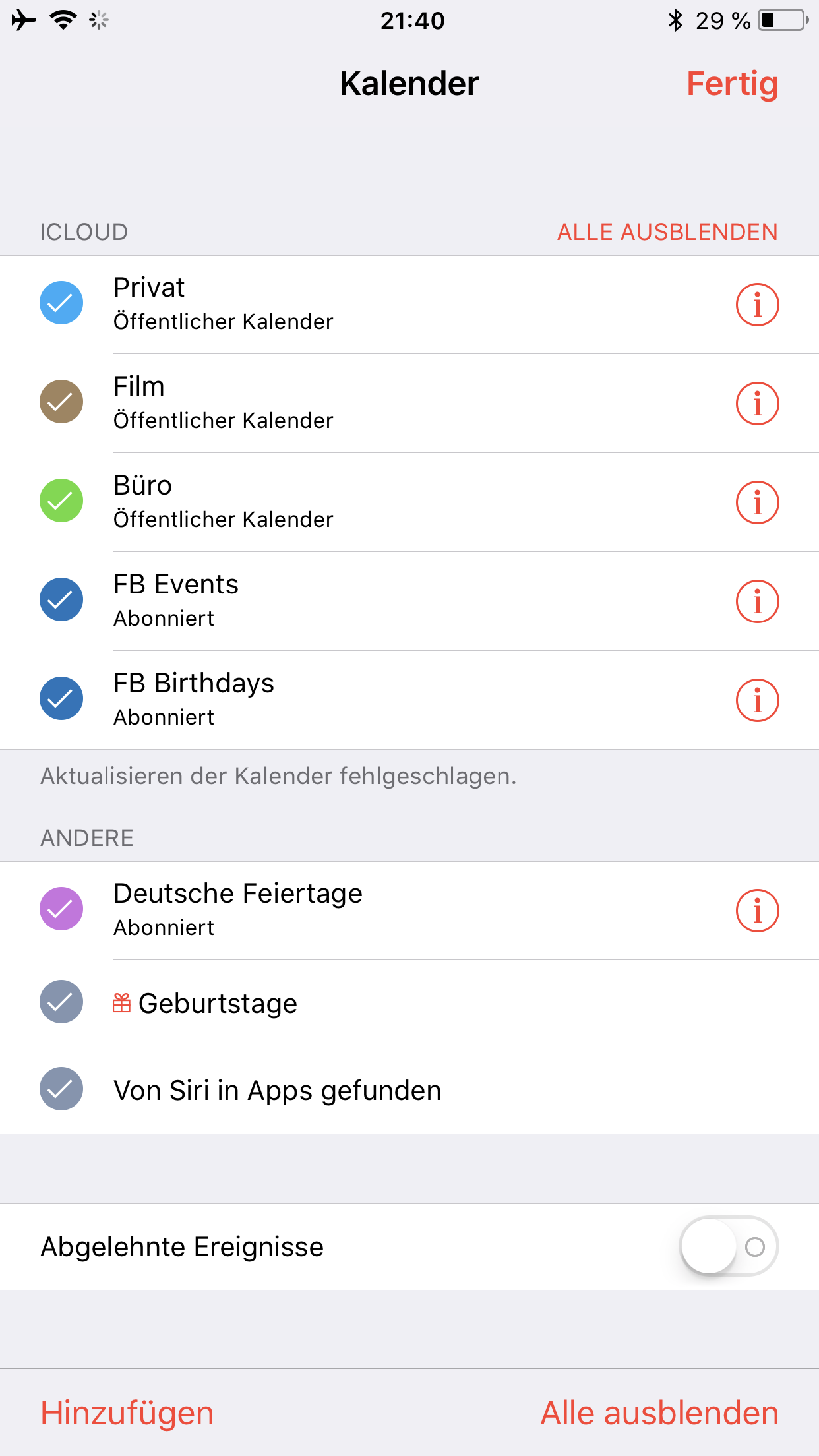The height and width of the screenshot is (1456, 819).
Task: Open info for Deutsche Feiertage
Action: (x=757, y=911)
